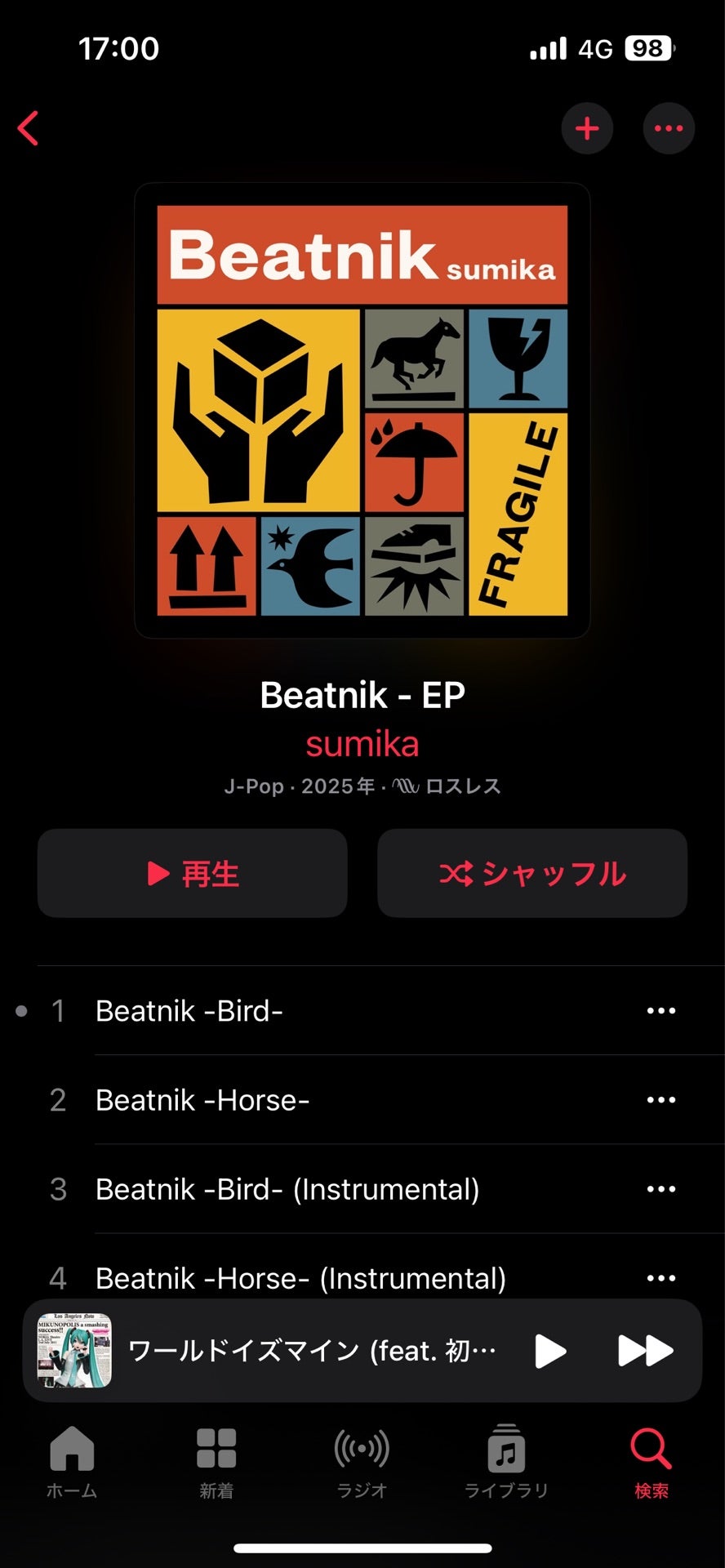The width and height of the screenshot is (725, 1568).
Task: Play track Beatnik -Horse- (Instrumental)
Action: (x=300, y=1276)
